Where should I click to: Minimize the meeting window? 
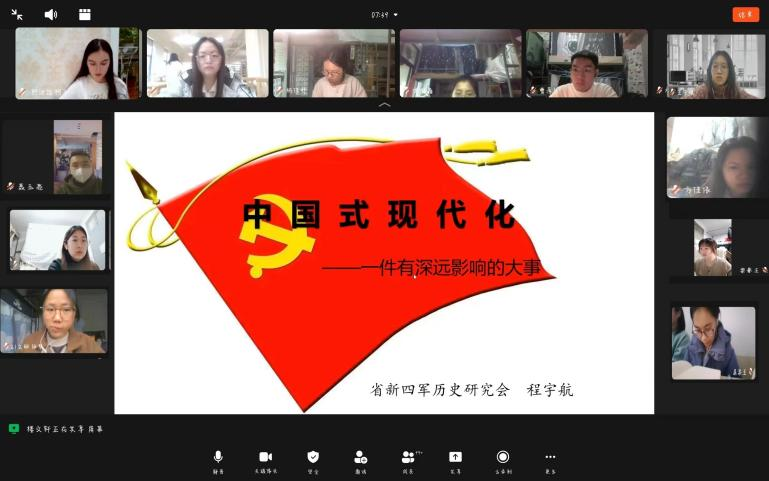pos(17,14)
